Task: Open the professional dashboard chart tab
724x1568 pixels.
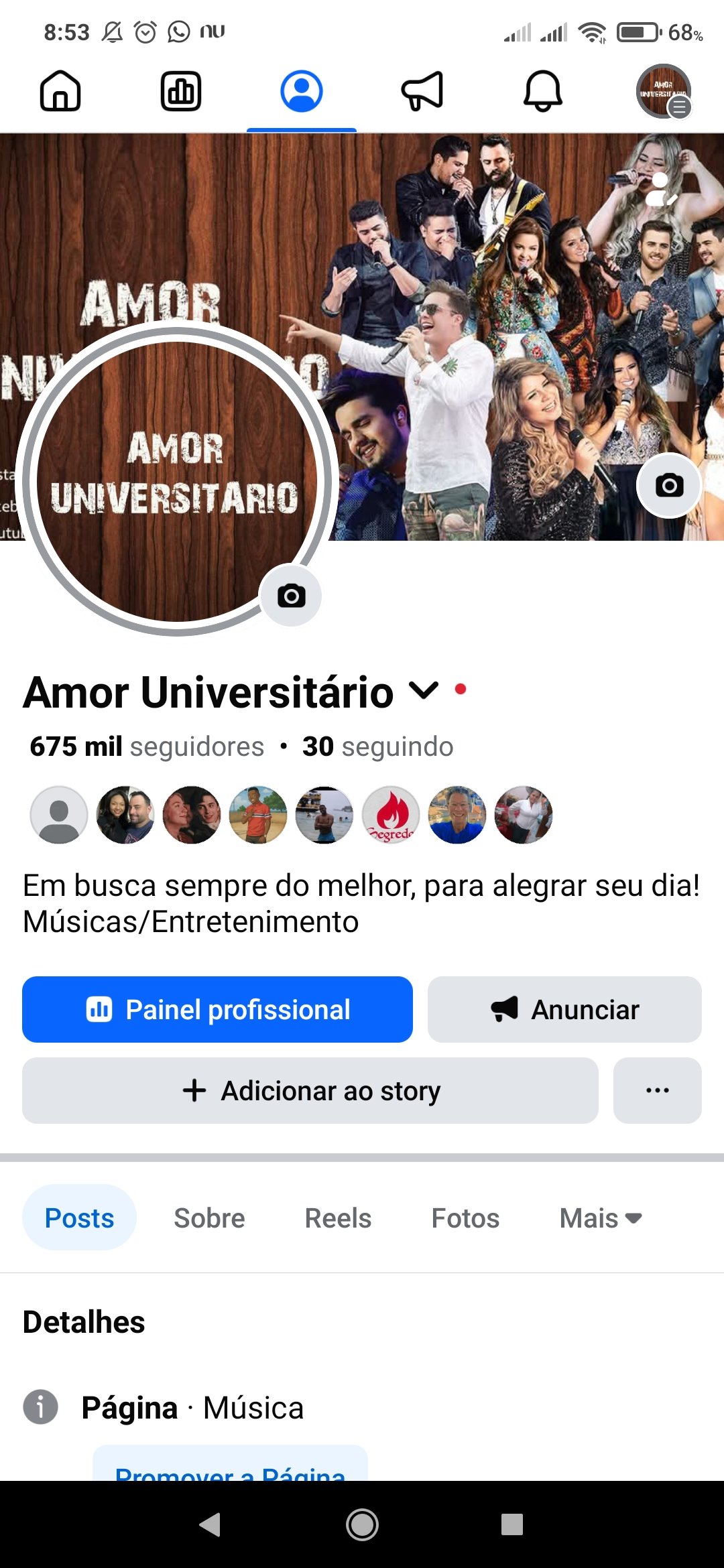Action: [x=181, y=91]
